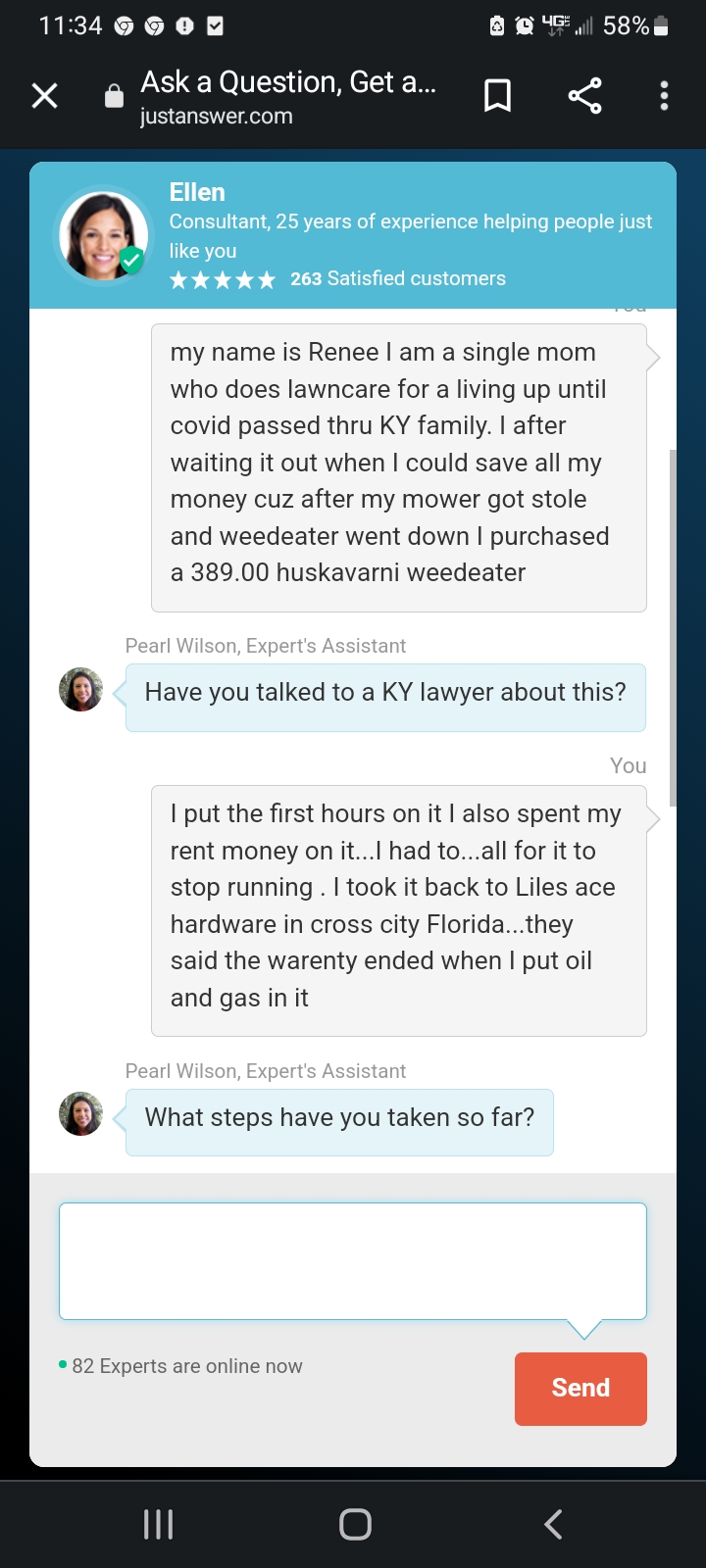Close the Ask a Question page
This screenshot has width=706, height=1568.
(44, 95)
